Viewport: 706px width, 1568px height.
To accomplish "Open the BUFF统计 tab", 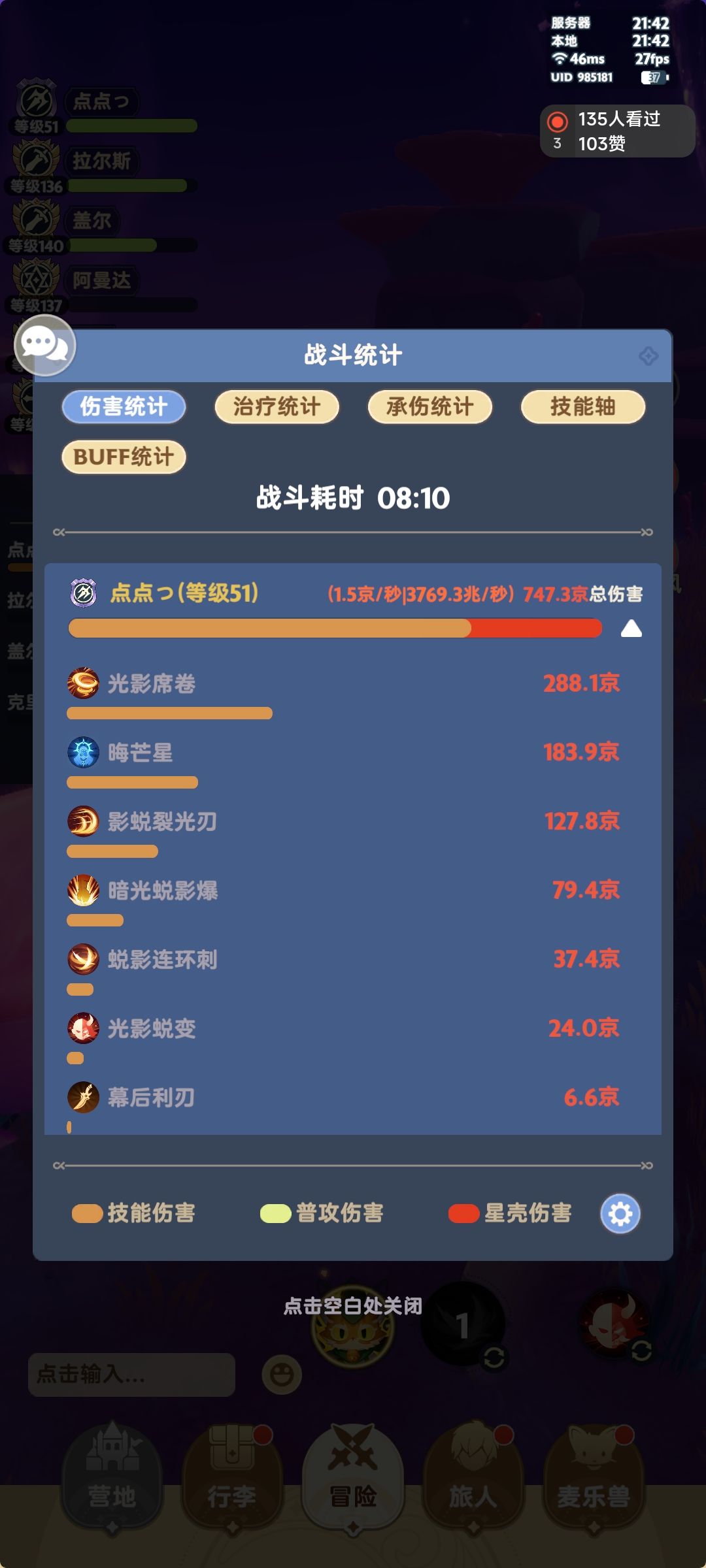I will coord(124,457).
